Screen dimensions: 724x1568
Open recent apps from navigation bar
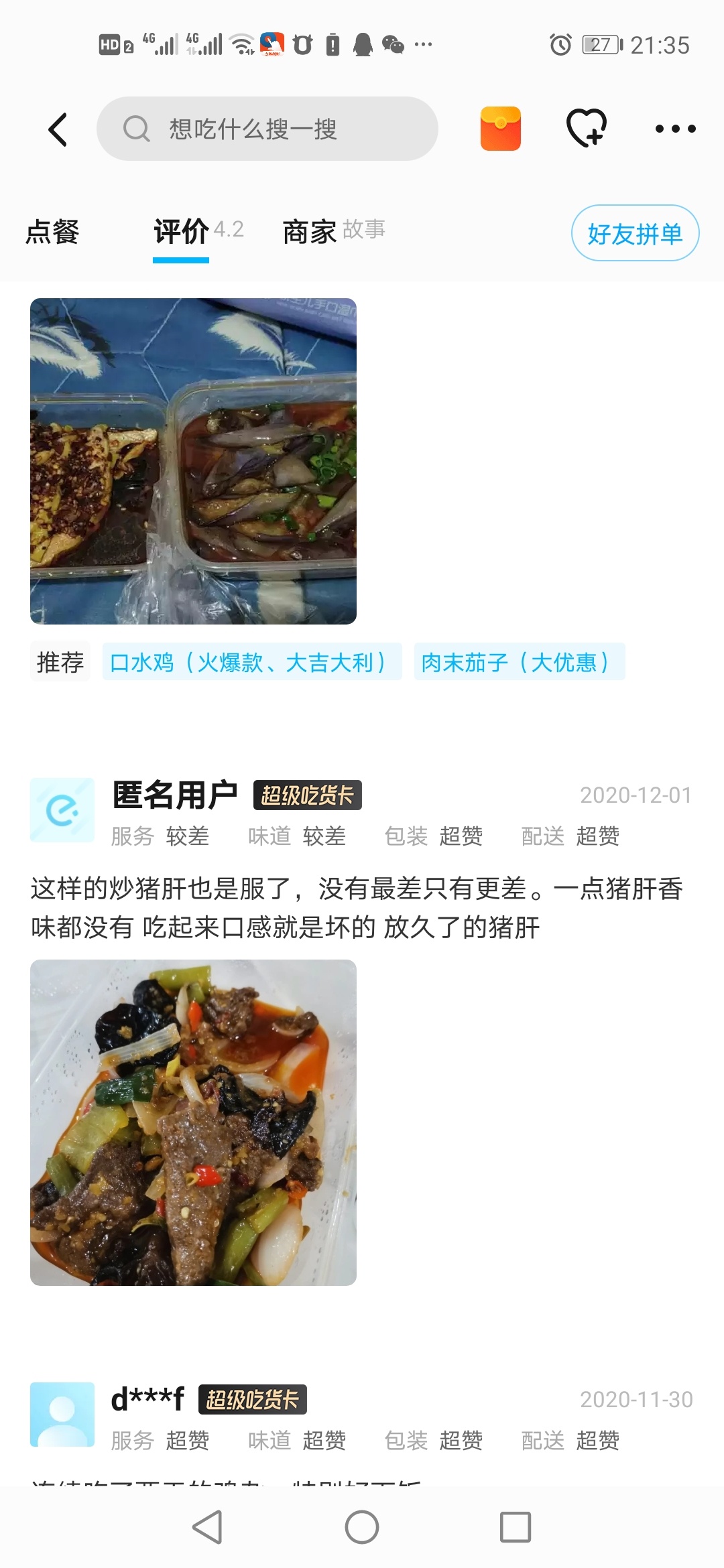point(516,1527)
